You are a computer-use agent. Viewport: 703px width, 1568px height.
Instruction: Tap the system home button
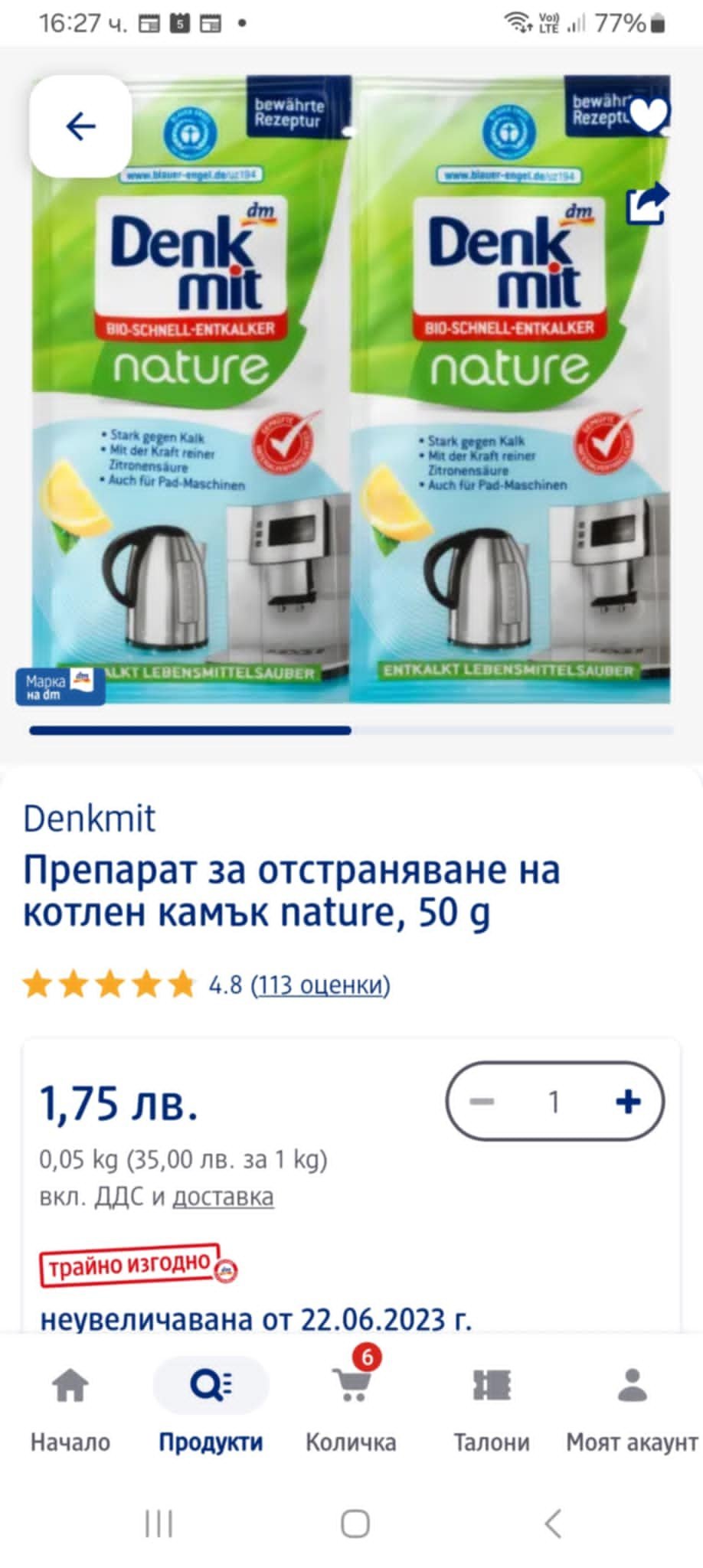355,1524
